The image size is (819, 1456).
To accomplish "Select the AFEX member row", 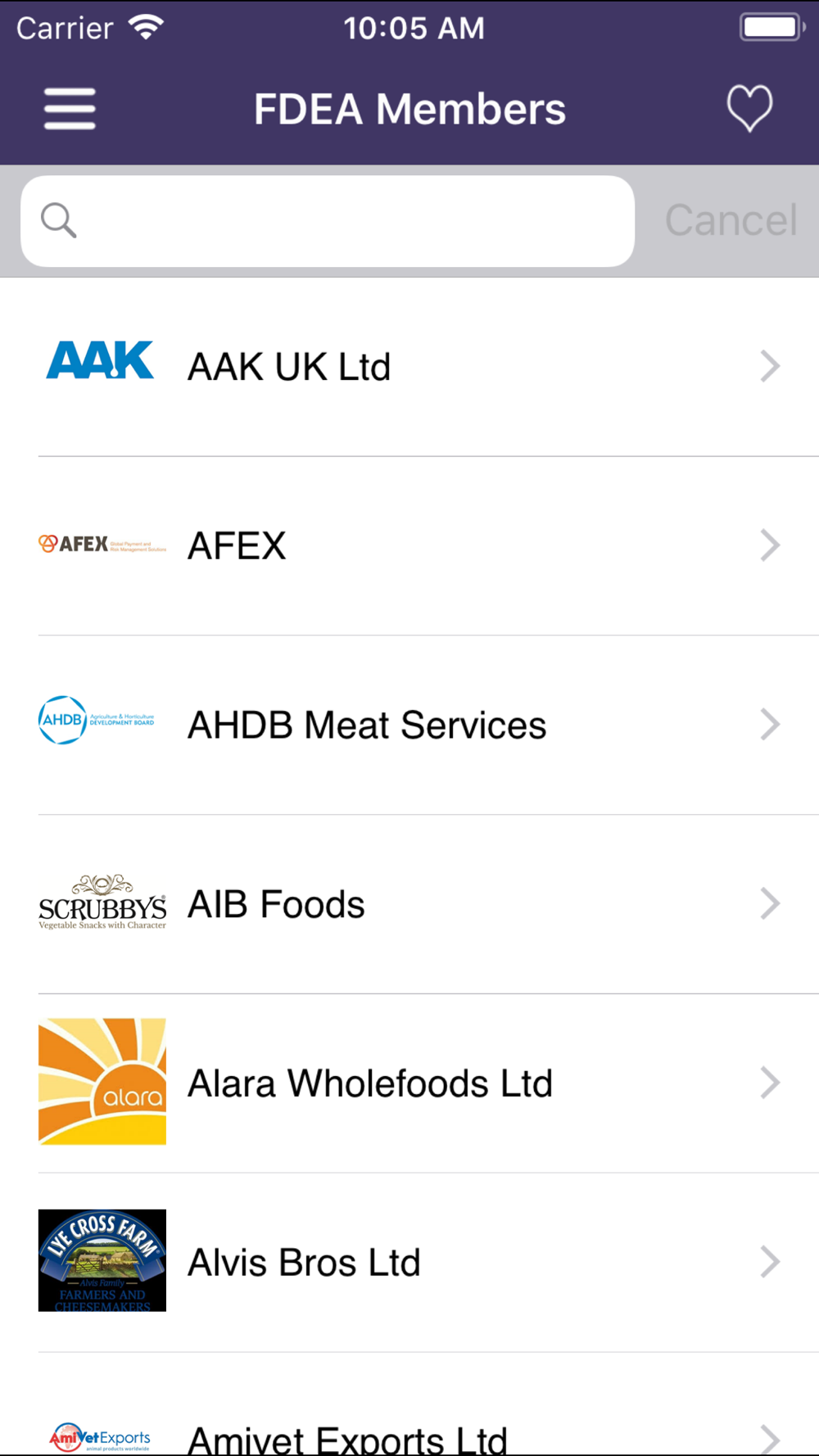I will tap(409, 546).
